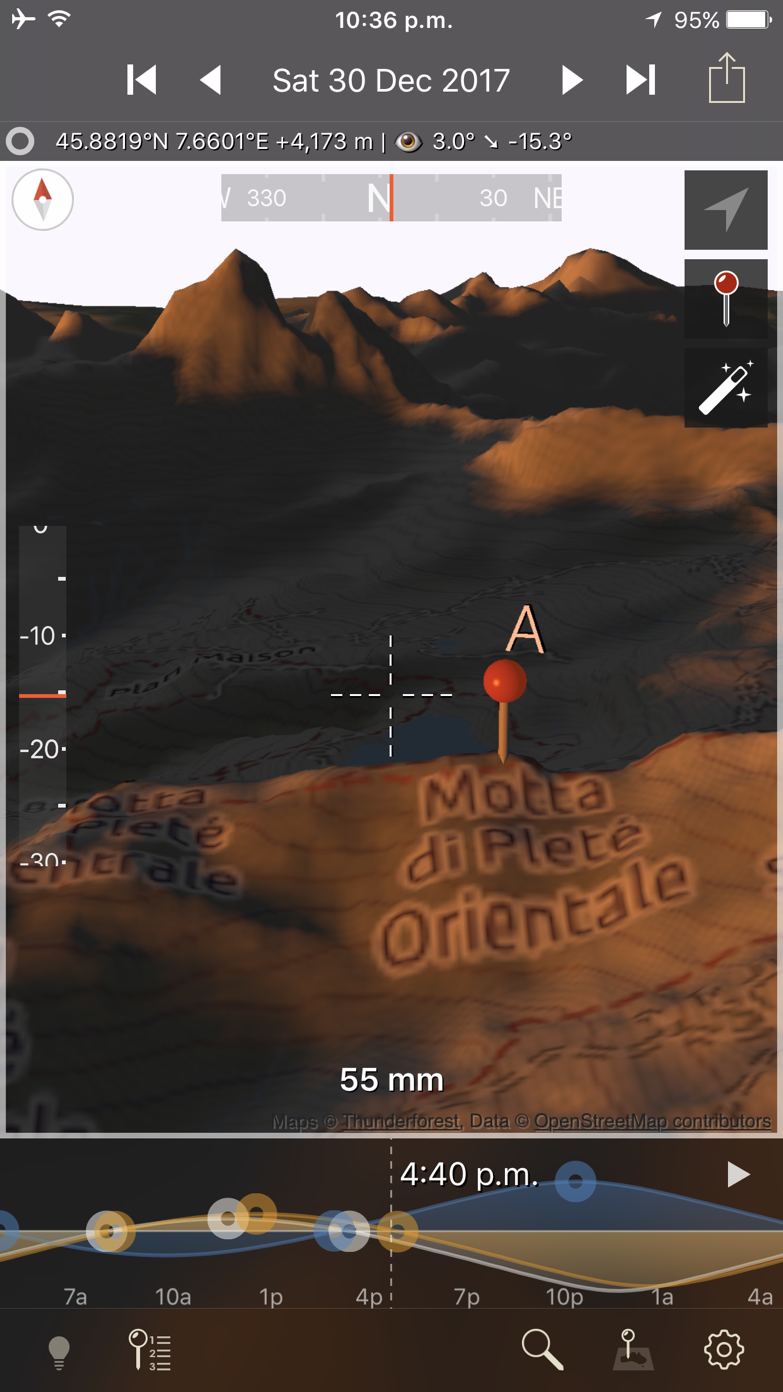Jump to the last date

point(640,80)
